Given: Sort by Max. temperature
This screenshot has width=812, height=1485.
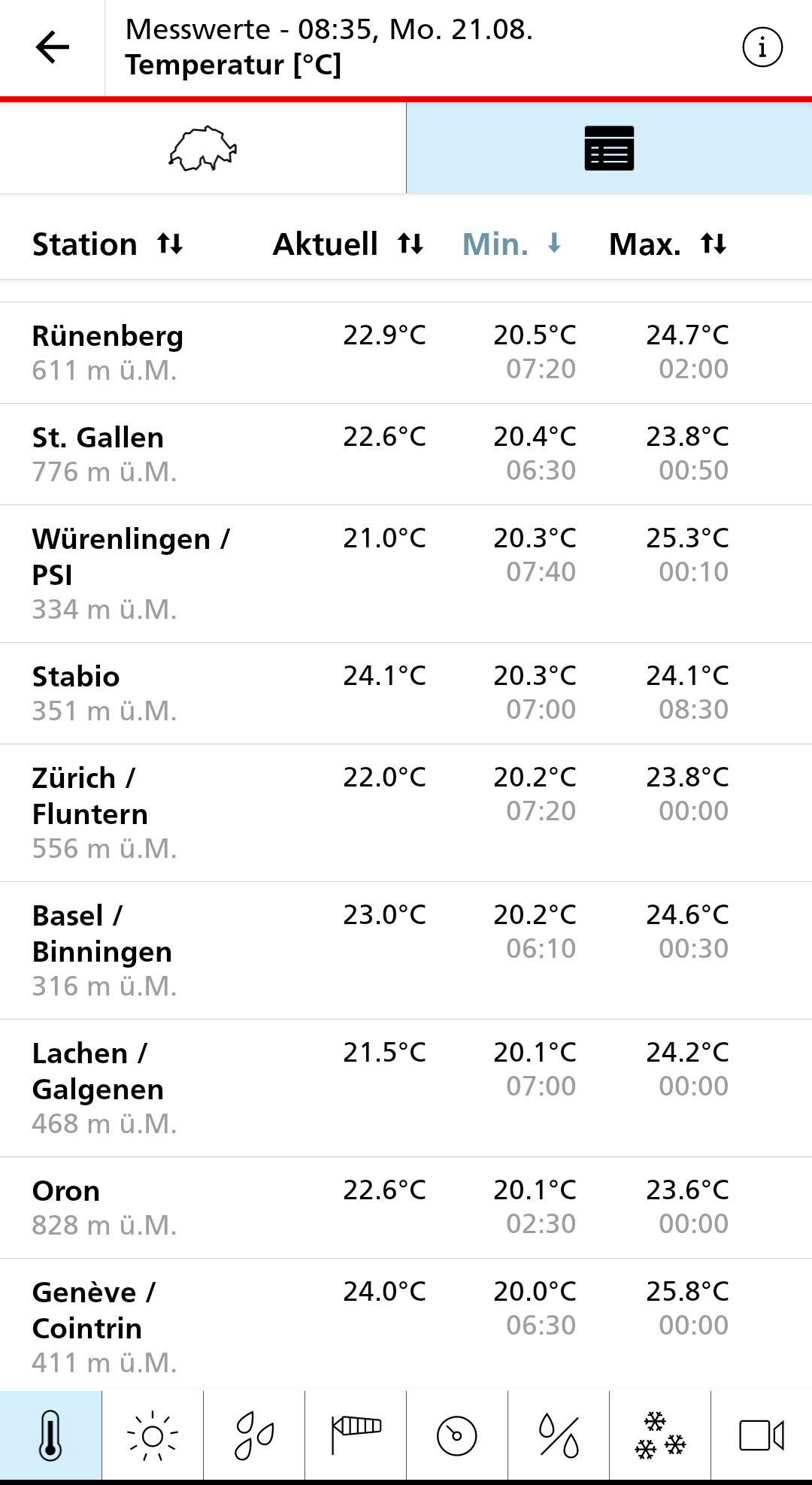Looking at the screenshot, I should [x=668, y=244].
